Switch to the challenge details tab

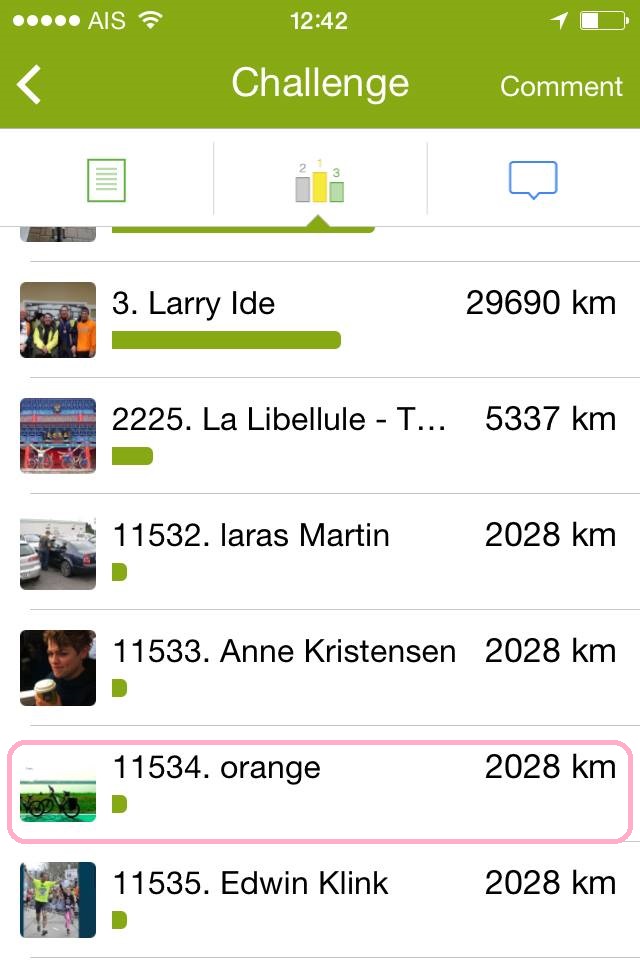click(x=106, y=180)
